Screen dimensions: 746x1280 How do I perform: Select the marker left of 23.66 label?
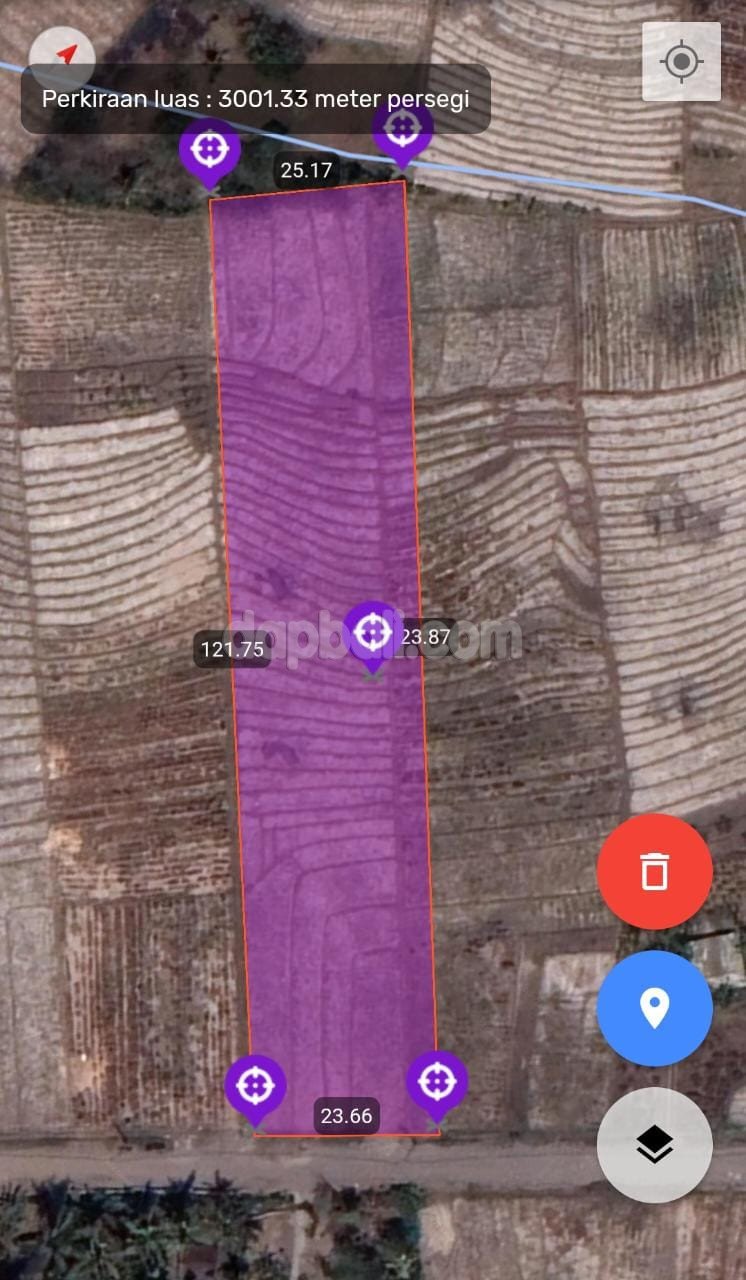255,1084
